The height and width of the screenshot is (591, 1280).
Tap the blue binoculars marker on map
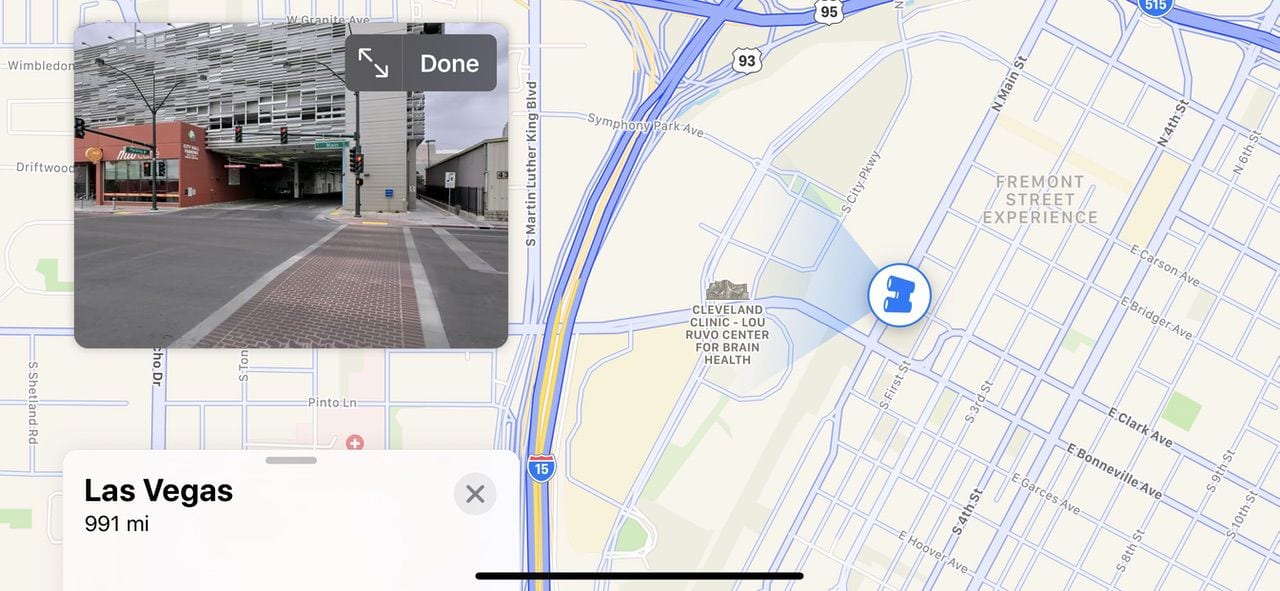[899, 295]
